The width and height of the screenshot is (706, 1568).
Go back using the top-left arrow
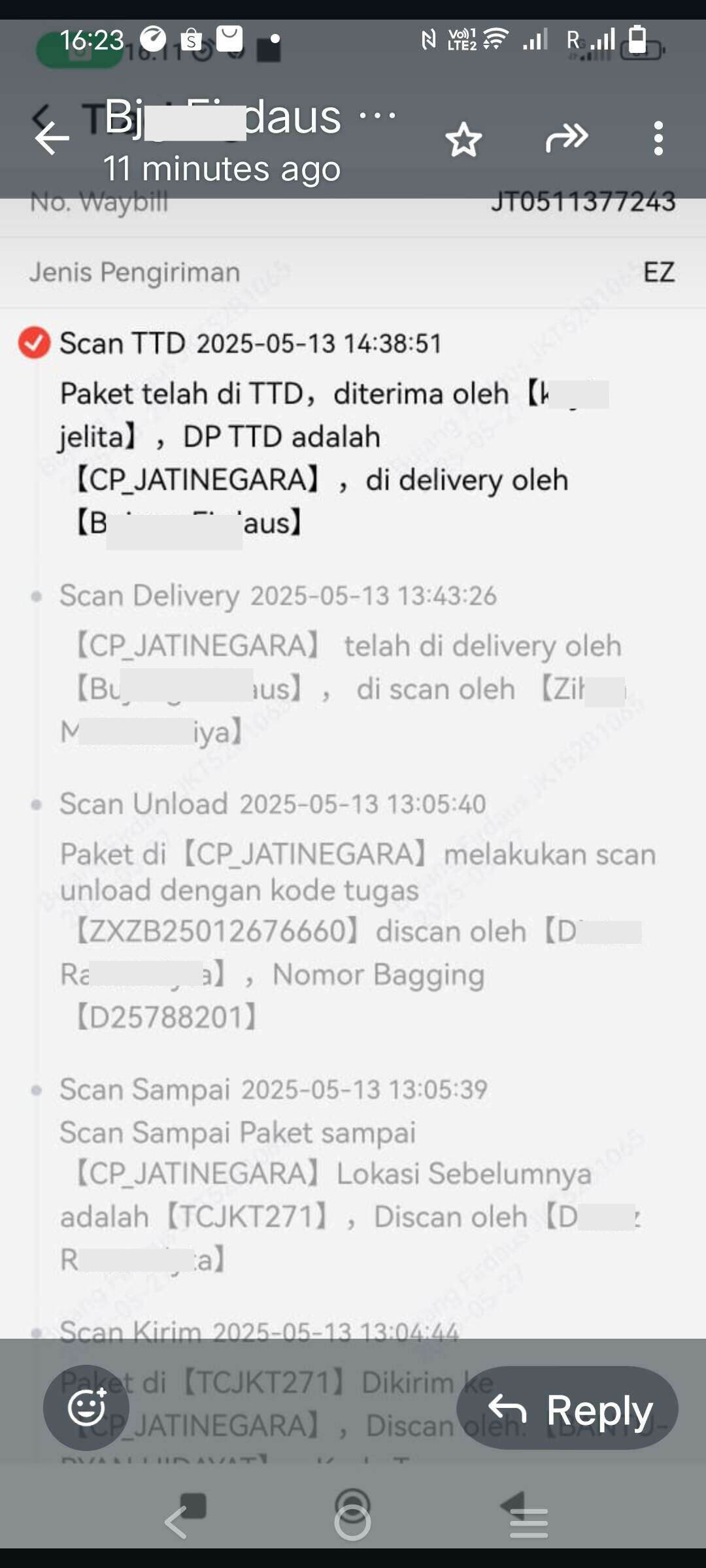tap(52, 138)
